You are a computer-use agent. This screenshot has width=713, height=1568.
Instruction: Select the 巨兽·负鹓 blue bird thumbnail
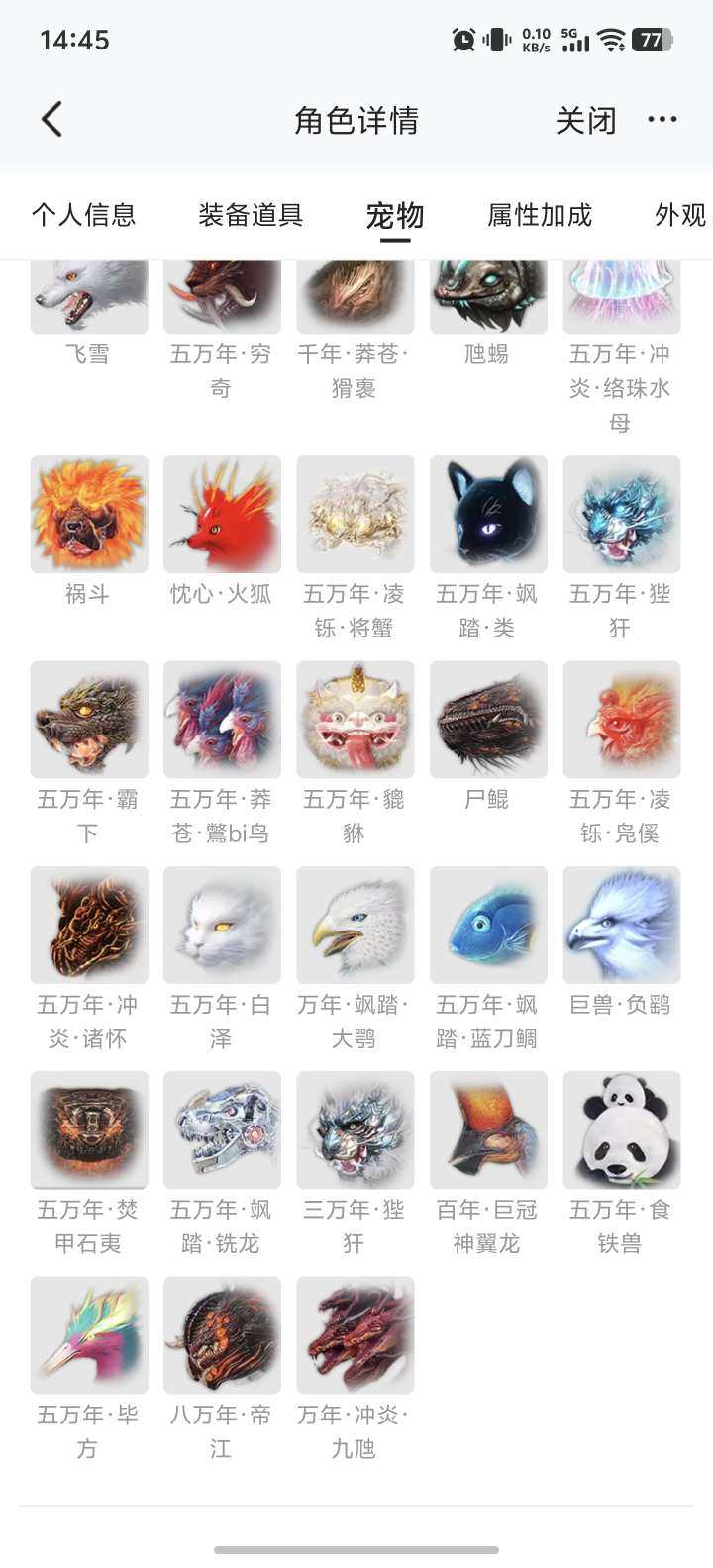(x=622, y=925)
